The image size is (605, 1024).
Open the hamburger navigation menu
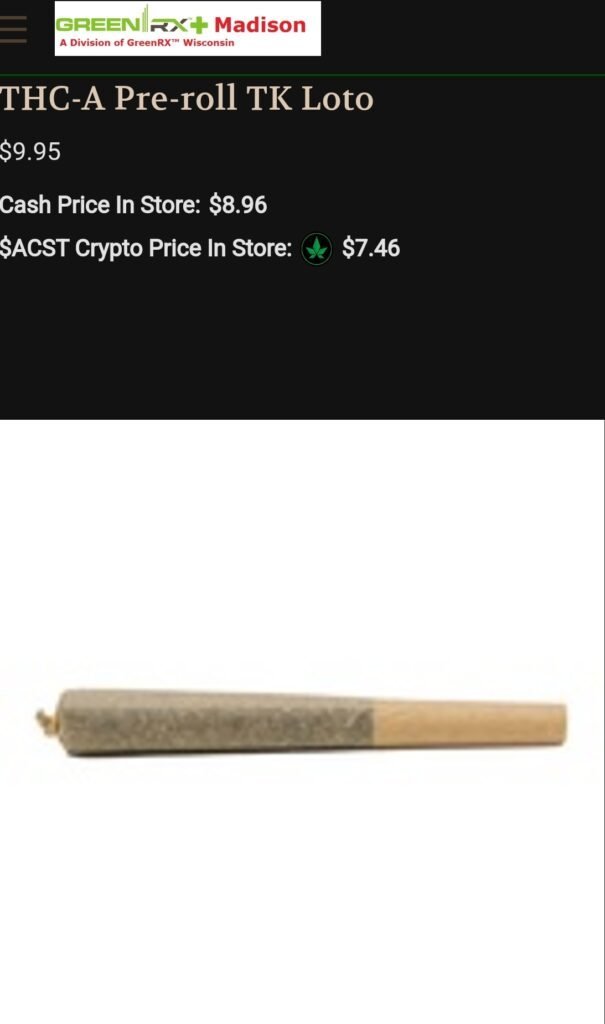coord(13,29)
